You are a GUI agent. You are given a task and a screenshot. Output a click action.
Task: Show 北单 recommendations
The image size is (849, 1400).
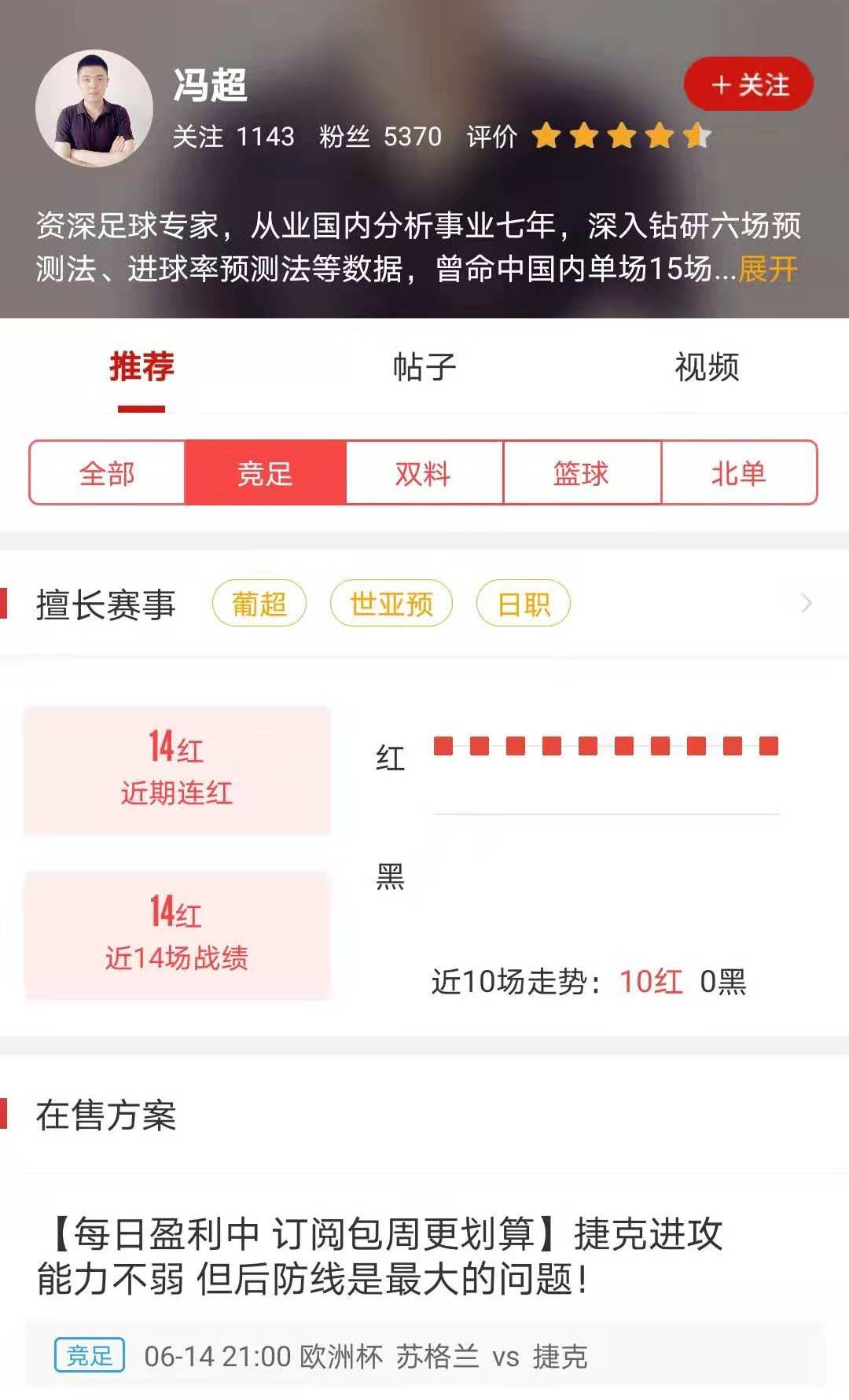(x=738, y=473)
